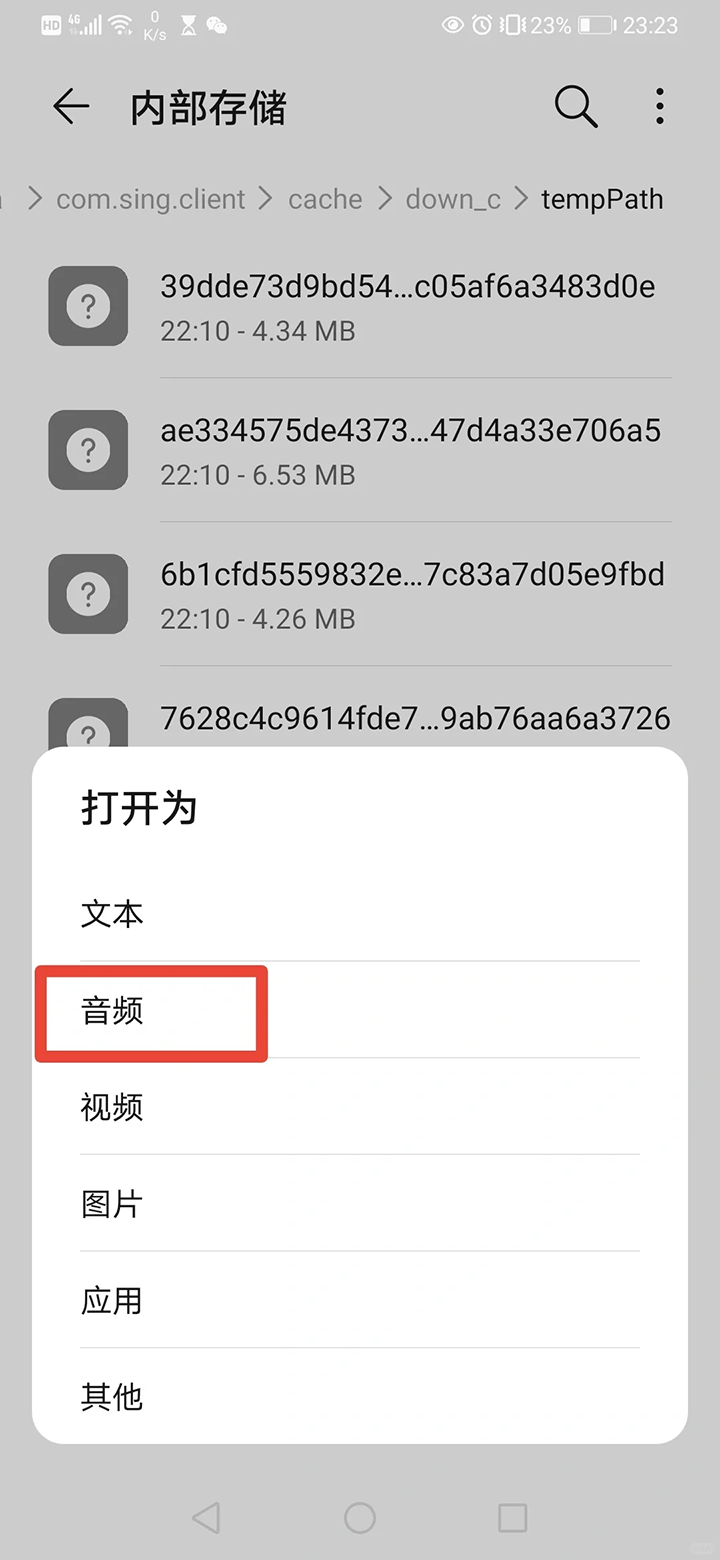Pick 图片 as the open type
Viewport: 720px width, 1560px height.
click(x=112, y=1204)
